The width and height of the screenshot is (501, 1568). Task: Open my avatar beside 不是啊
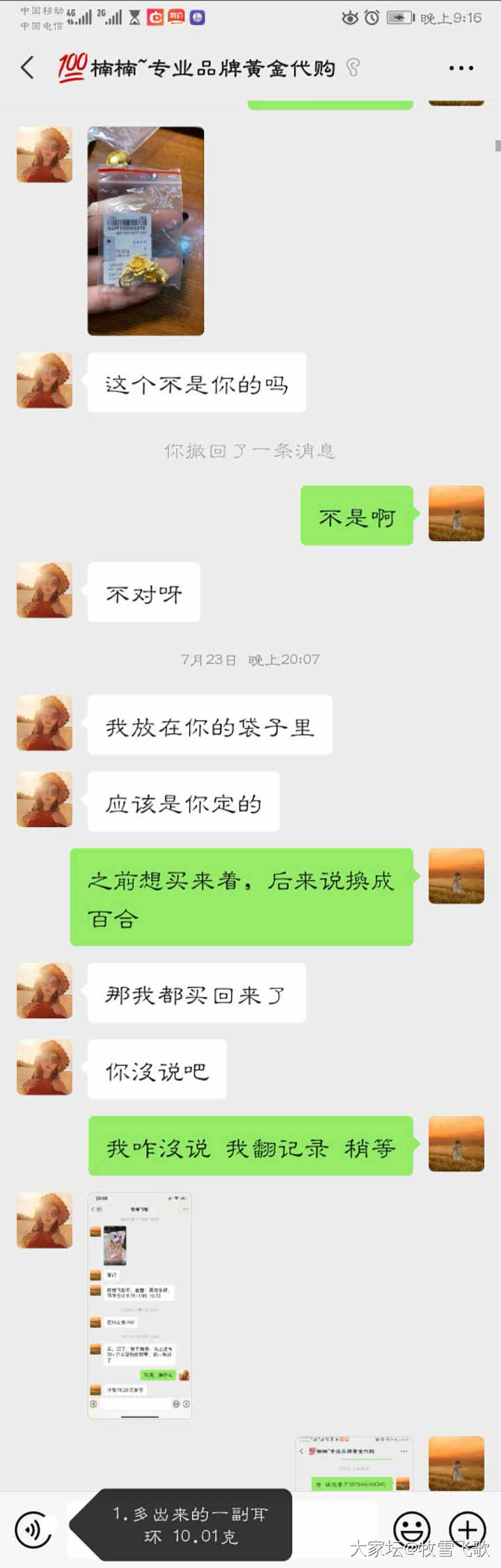[x=456, y=513]
